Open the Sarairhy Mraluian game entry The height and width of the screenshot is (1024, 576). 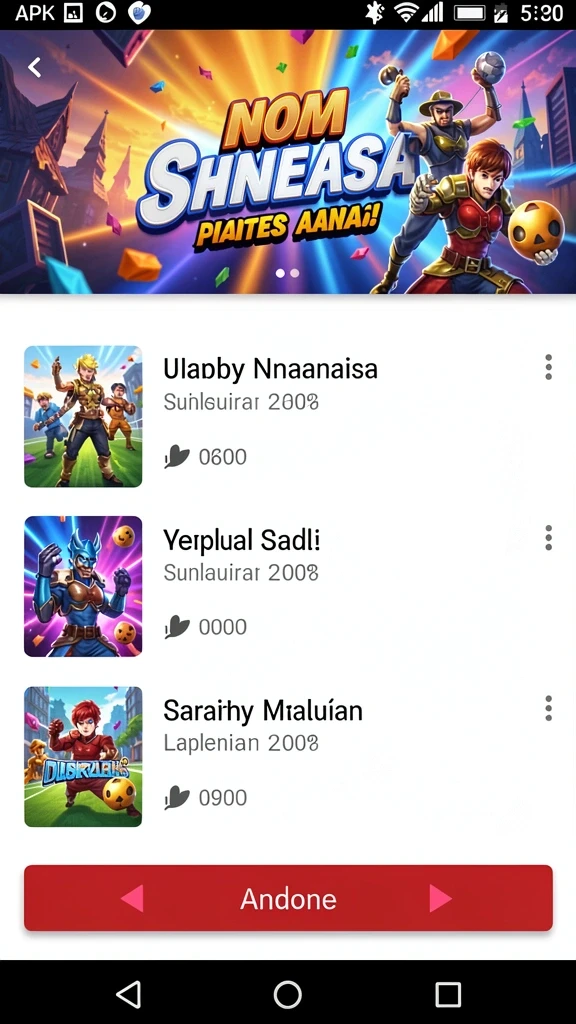[x=288, y=757]
